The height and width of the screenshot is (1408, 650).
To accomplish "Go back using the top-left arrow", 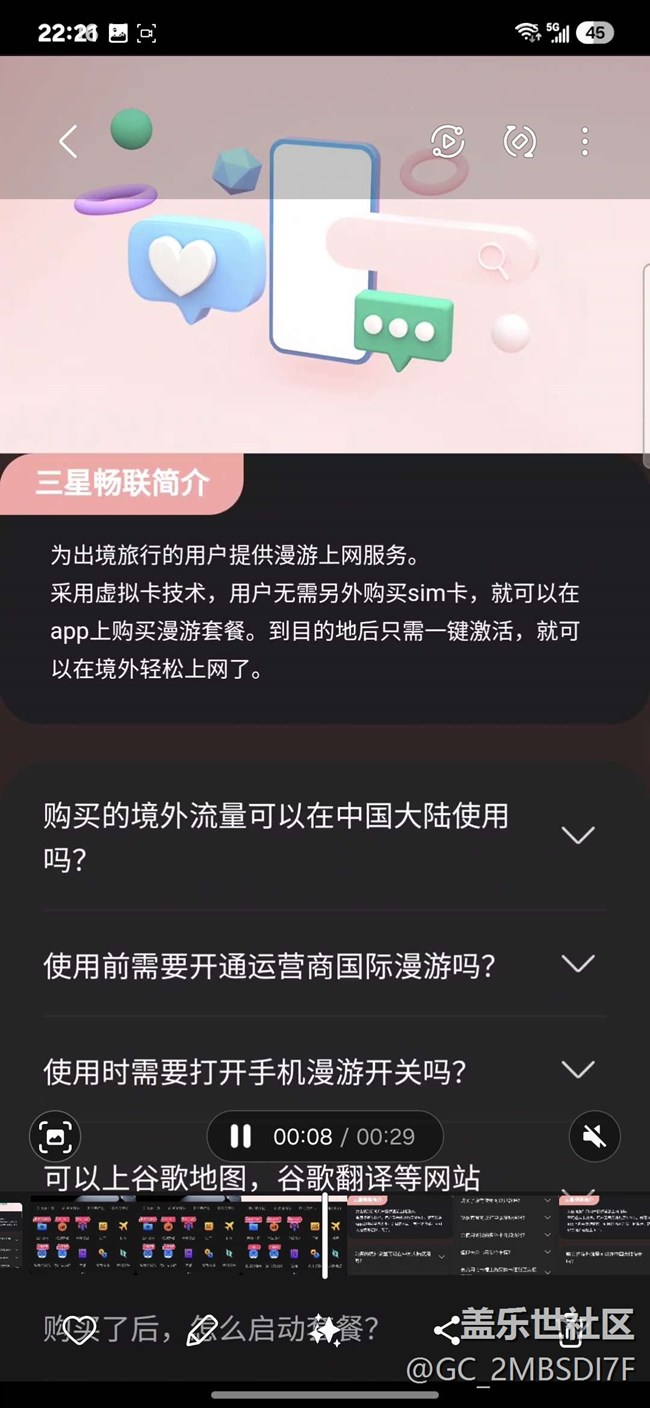I will pyautogui.click(x=68, y=141).
